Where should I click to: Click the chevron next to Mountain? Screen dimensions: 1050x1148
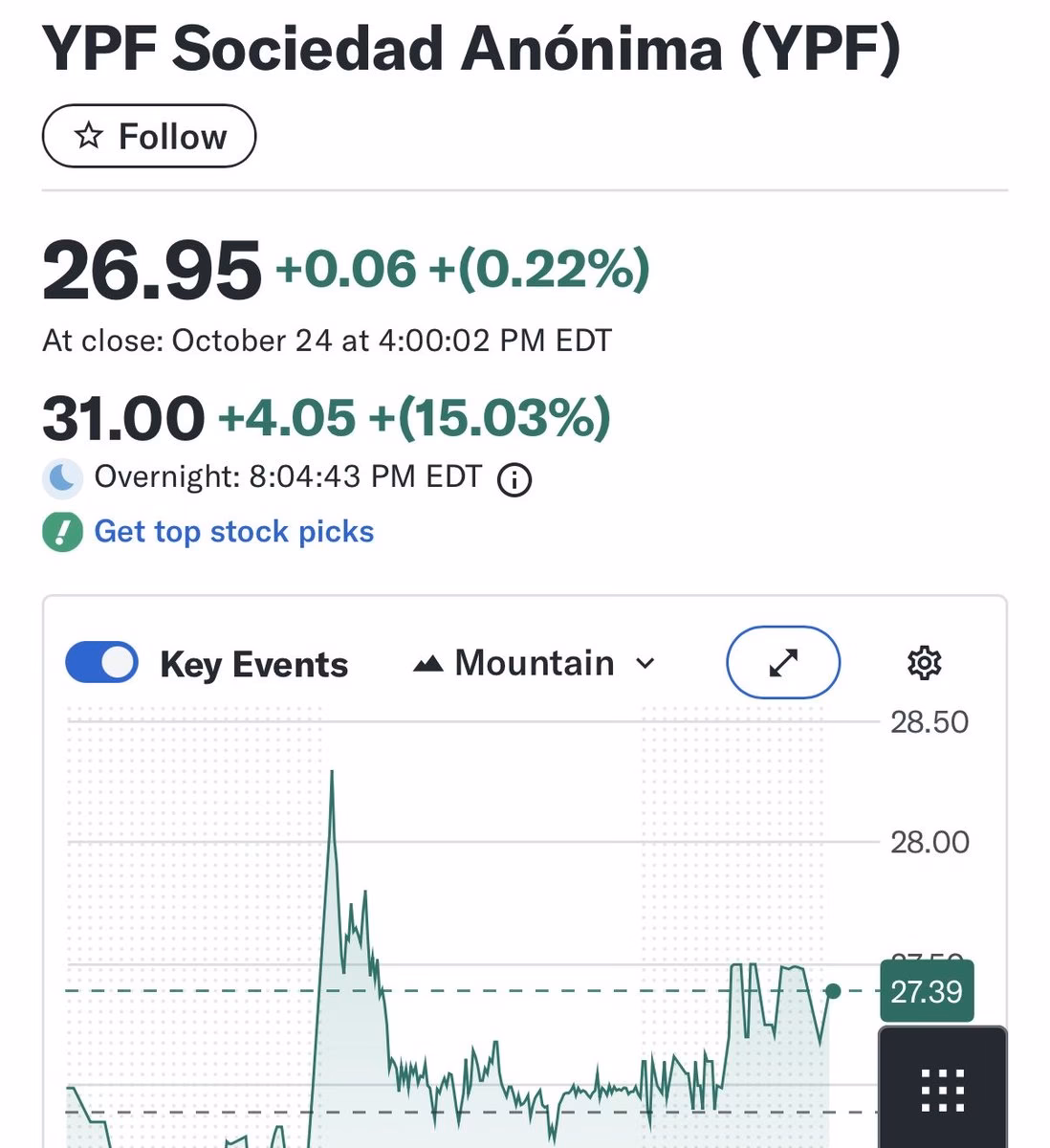(x=645, y=663)
